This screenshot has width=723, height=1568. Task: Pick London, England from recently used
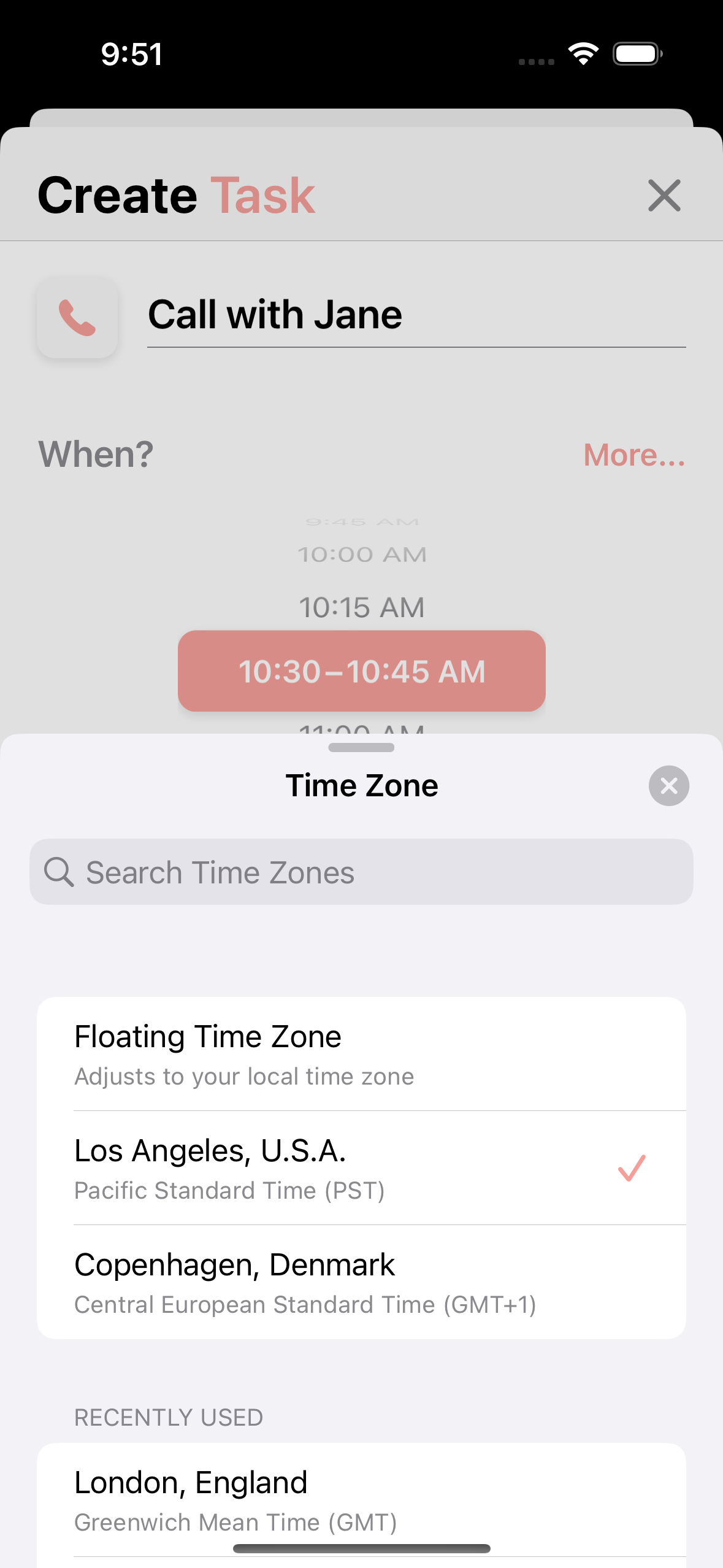coord(361,1500)
